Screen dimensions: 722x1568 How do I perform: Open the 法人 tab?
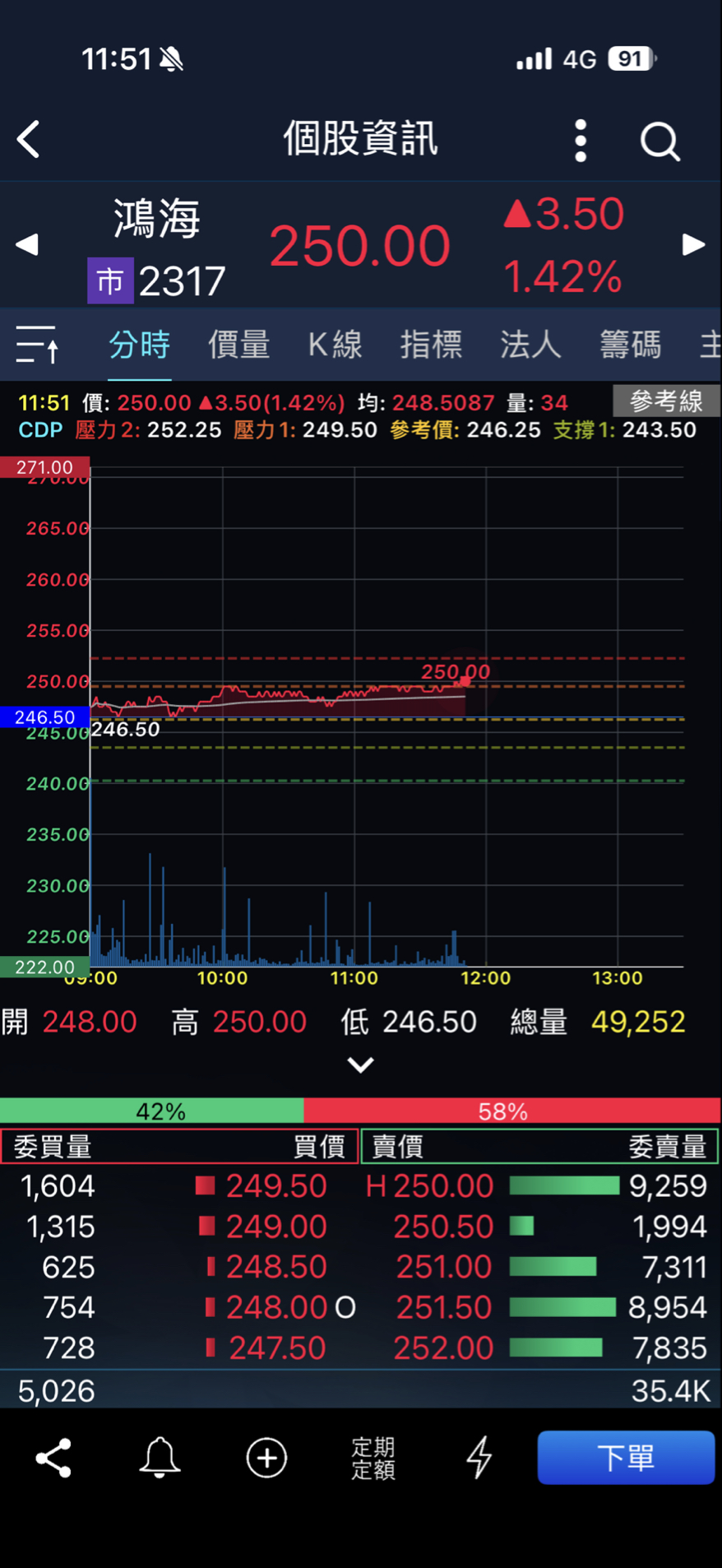pyautogui.click(x=530, y=345)
